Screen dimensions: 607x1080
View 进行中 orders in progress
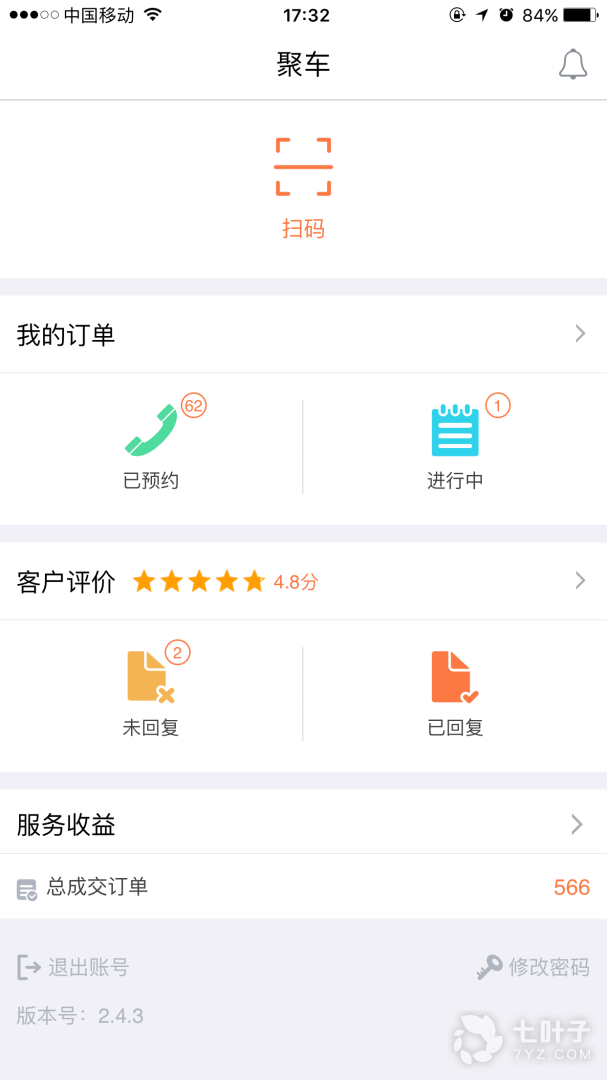coord(455,447)
